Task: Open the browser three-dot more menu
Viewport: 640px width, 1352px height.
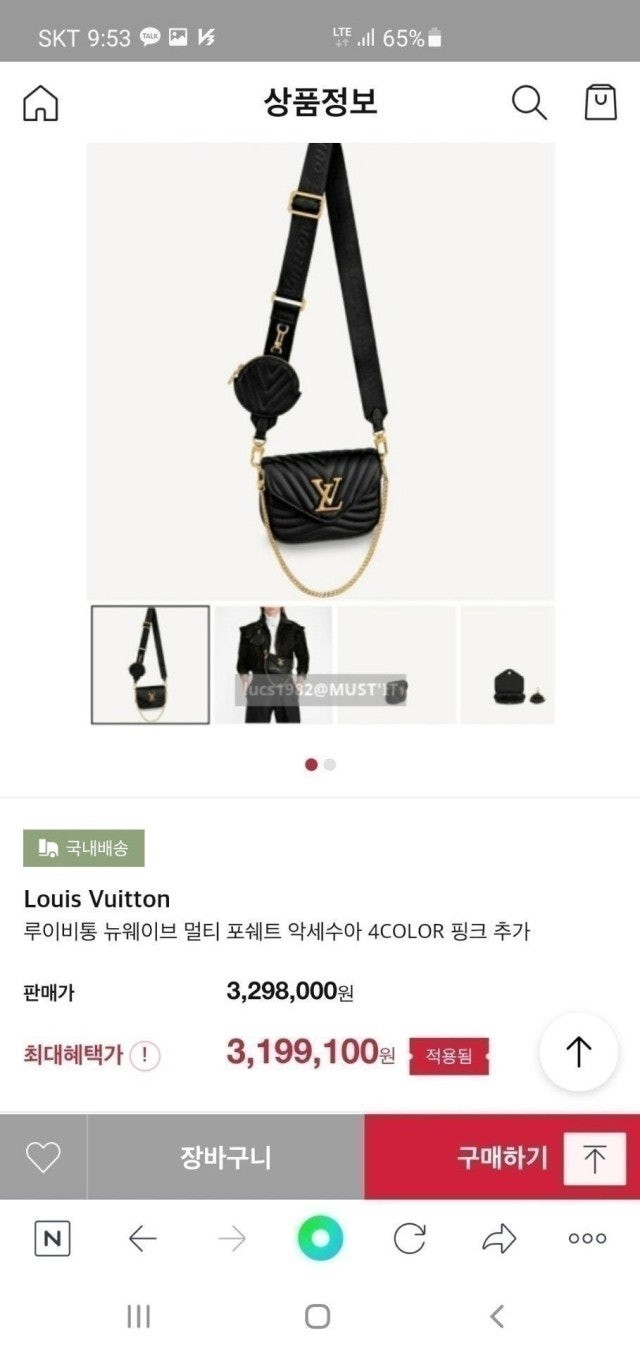Action: pyautogui.click(x=587, y=1239)
